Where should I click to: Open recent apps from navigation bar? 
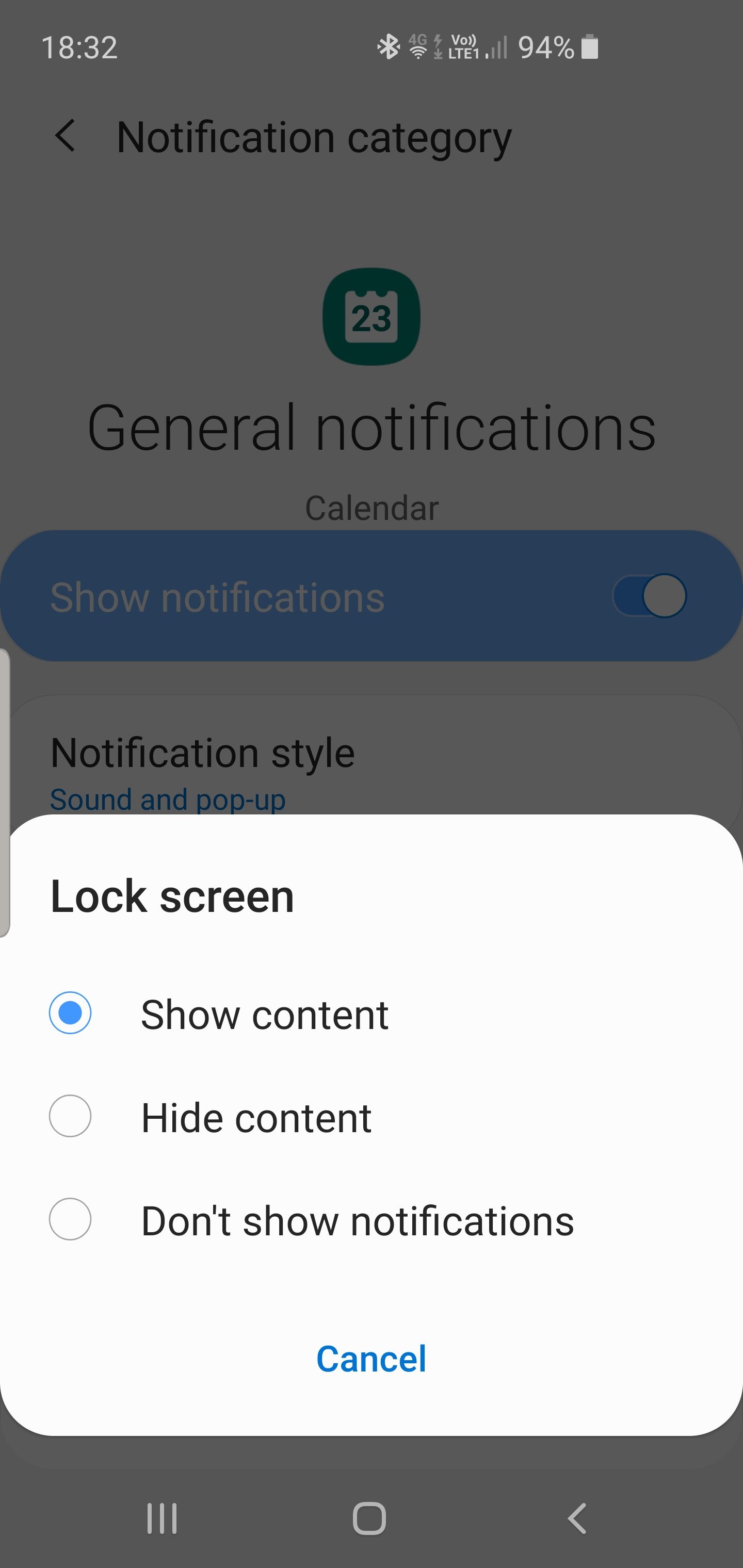click(162, 1518)
